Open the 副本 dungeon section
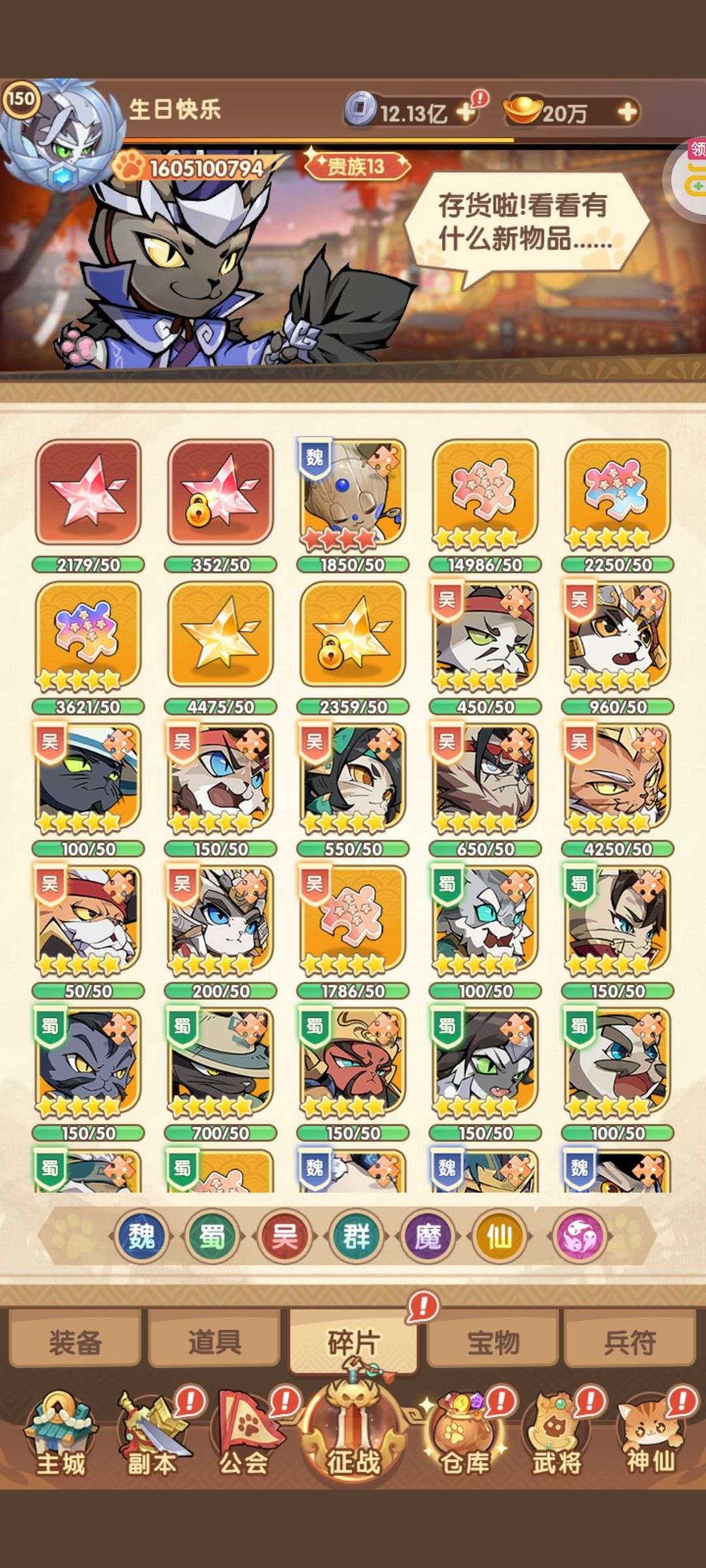This screenshot has width=706, height=1568. pyautogui.click(x=154, y=1432)
